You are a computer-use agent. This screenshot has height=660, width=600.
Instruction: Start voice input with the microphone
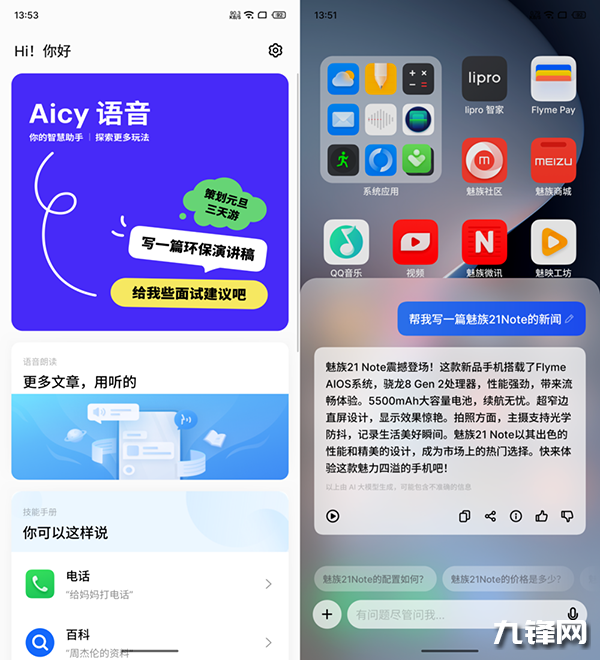coord(573,614)
